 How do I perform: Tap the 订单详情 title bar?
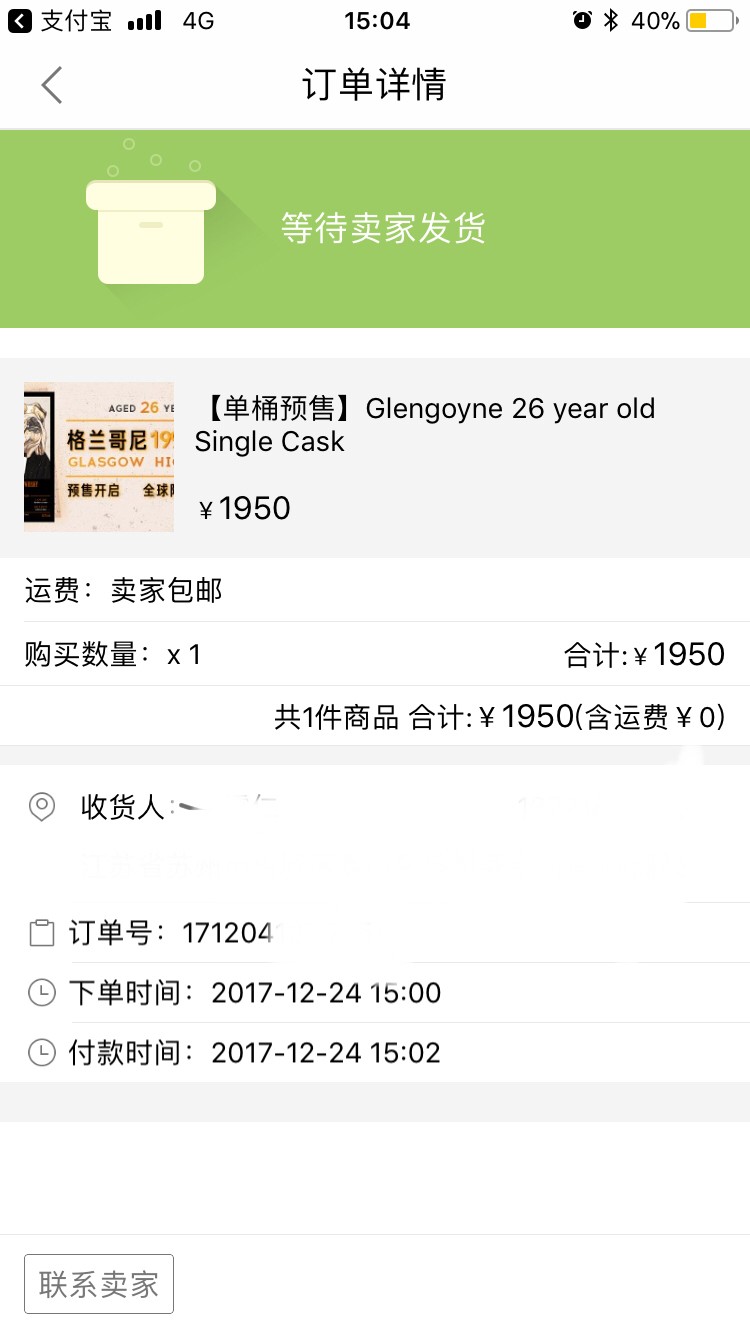375,85
